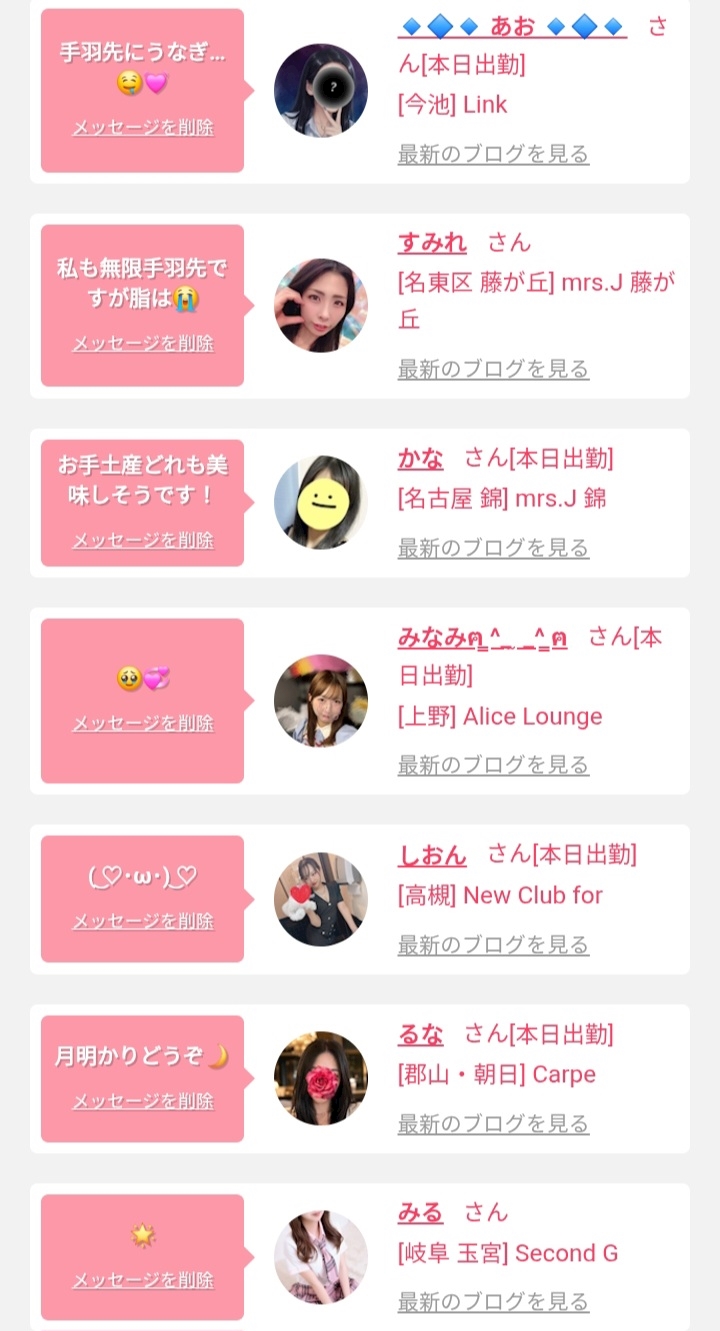Image resolution: width=720 pixels, height=1331 pixels.
Task: View あお's latest blog
Action: coord(493,153)
